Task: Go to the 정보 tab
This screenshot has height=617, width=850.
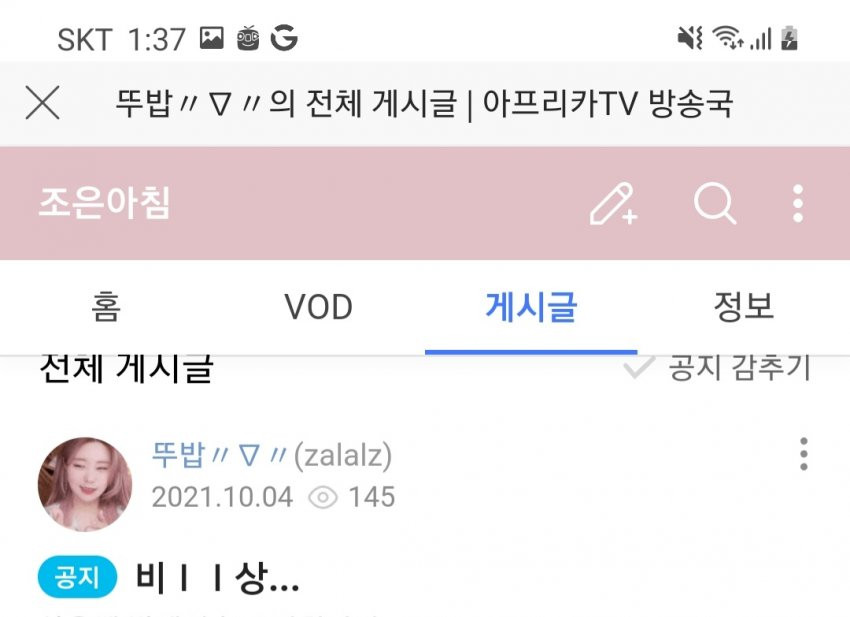Action: point(743,307)
